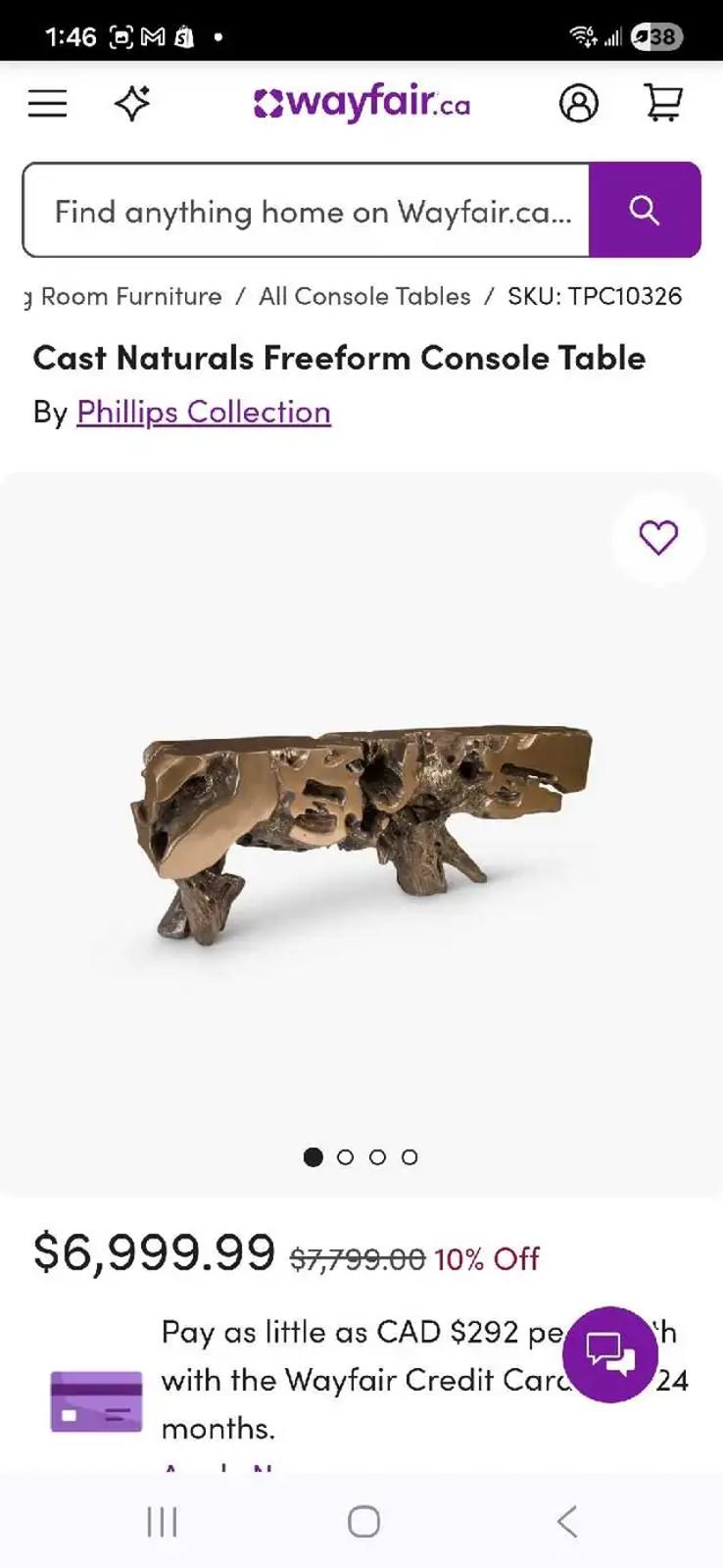
Task: Go back with the system back button
Action: pyautogui.click(x=566, y=1522)
